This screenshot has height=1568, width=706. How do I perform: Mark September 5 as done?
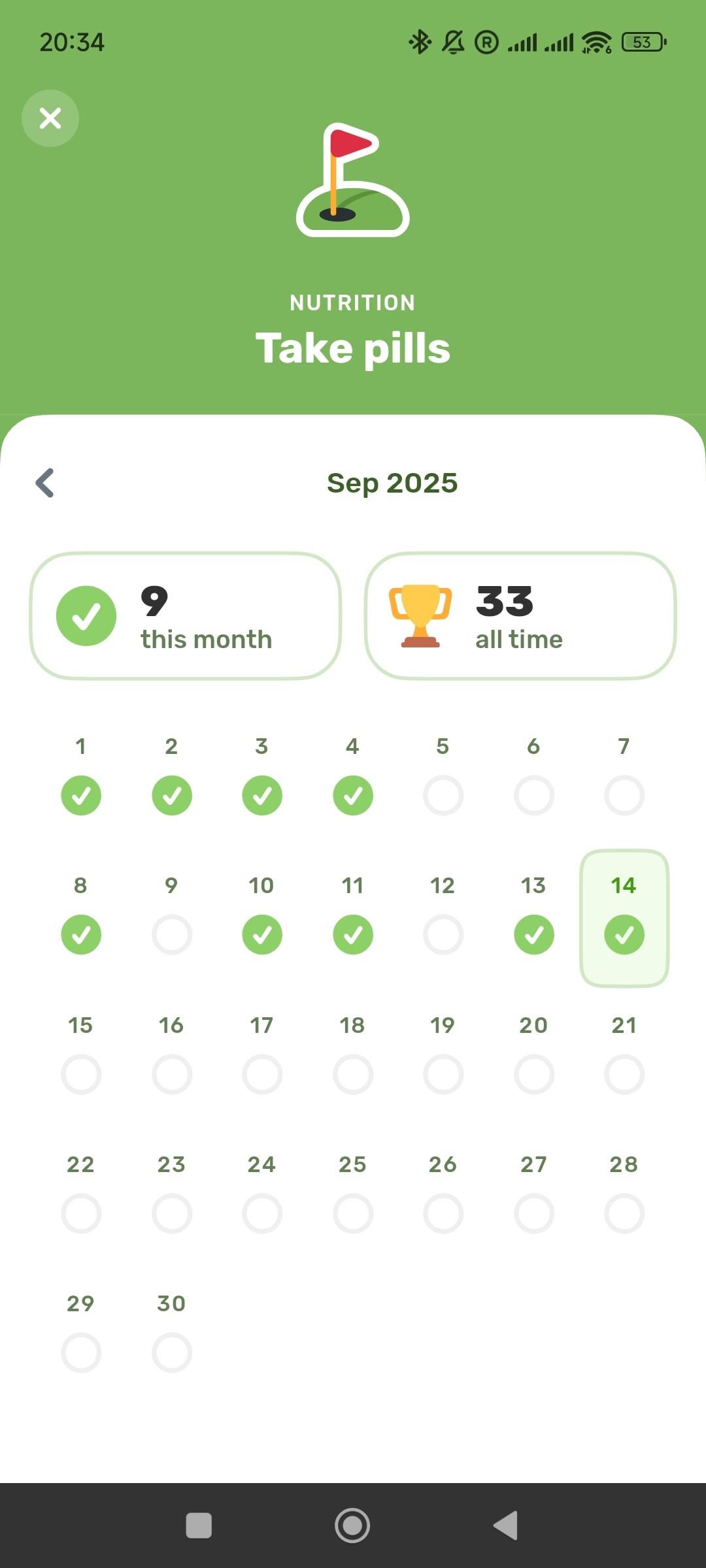[443, 795]
